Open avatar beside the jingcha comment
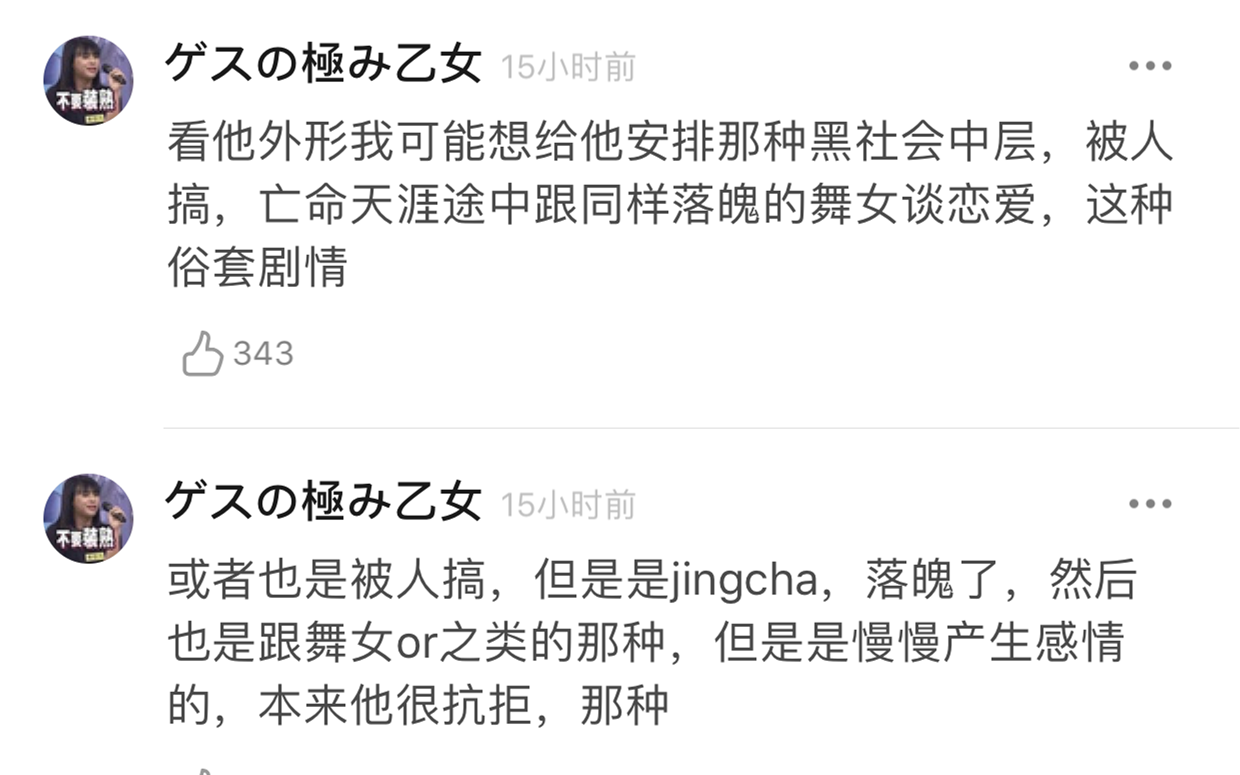Viewport: 1240px width, 775px height. click(x=88, y=518)
